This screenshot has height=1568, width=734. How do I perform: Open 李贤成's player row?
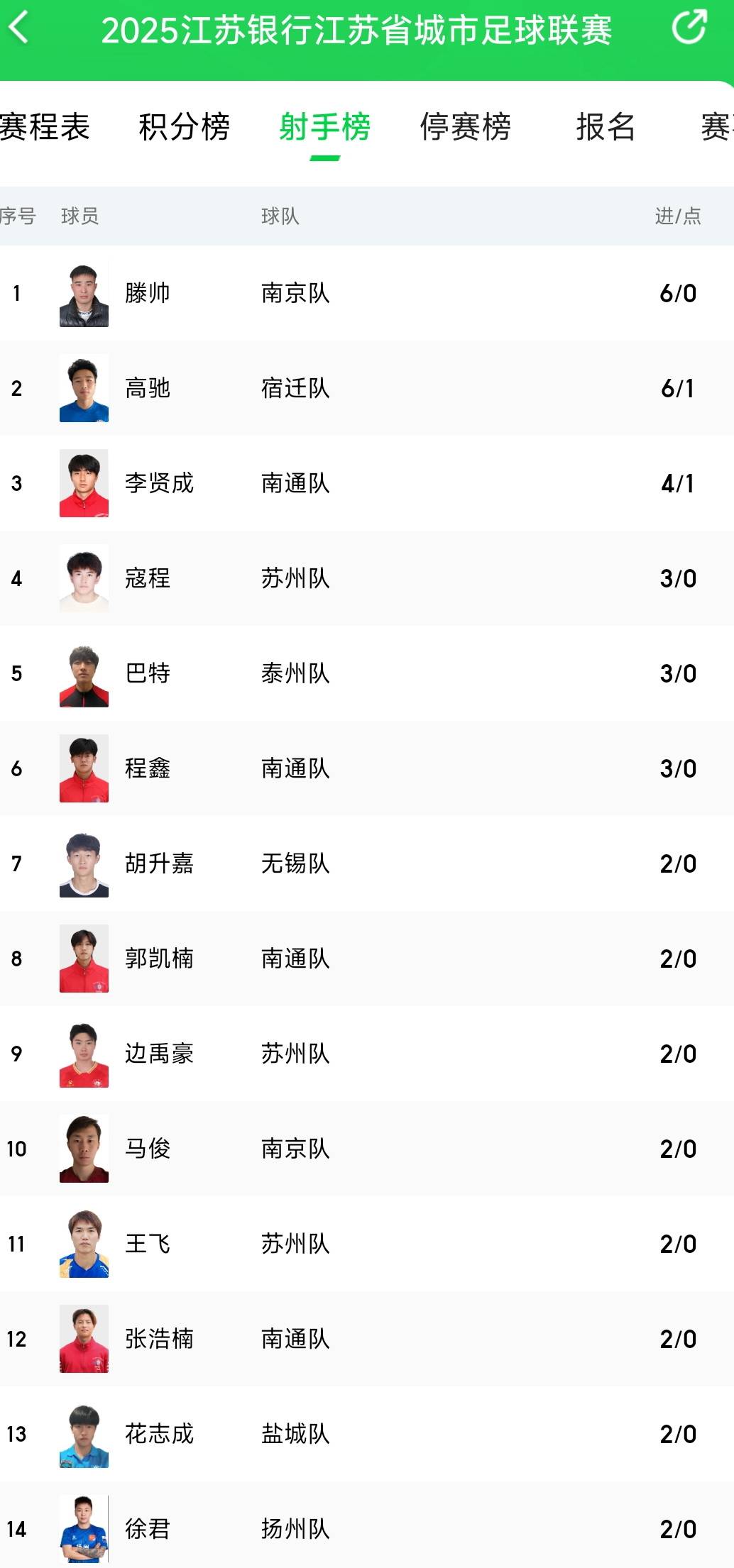pos(159,483)
